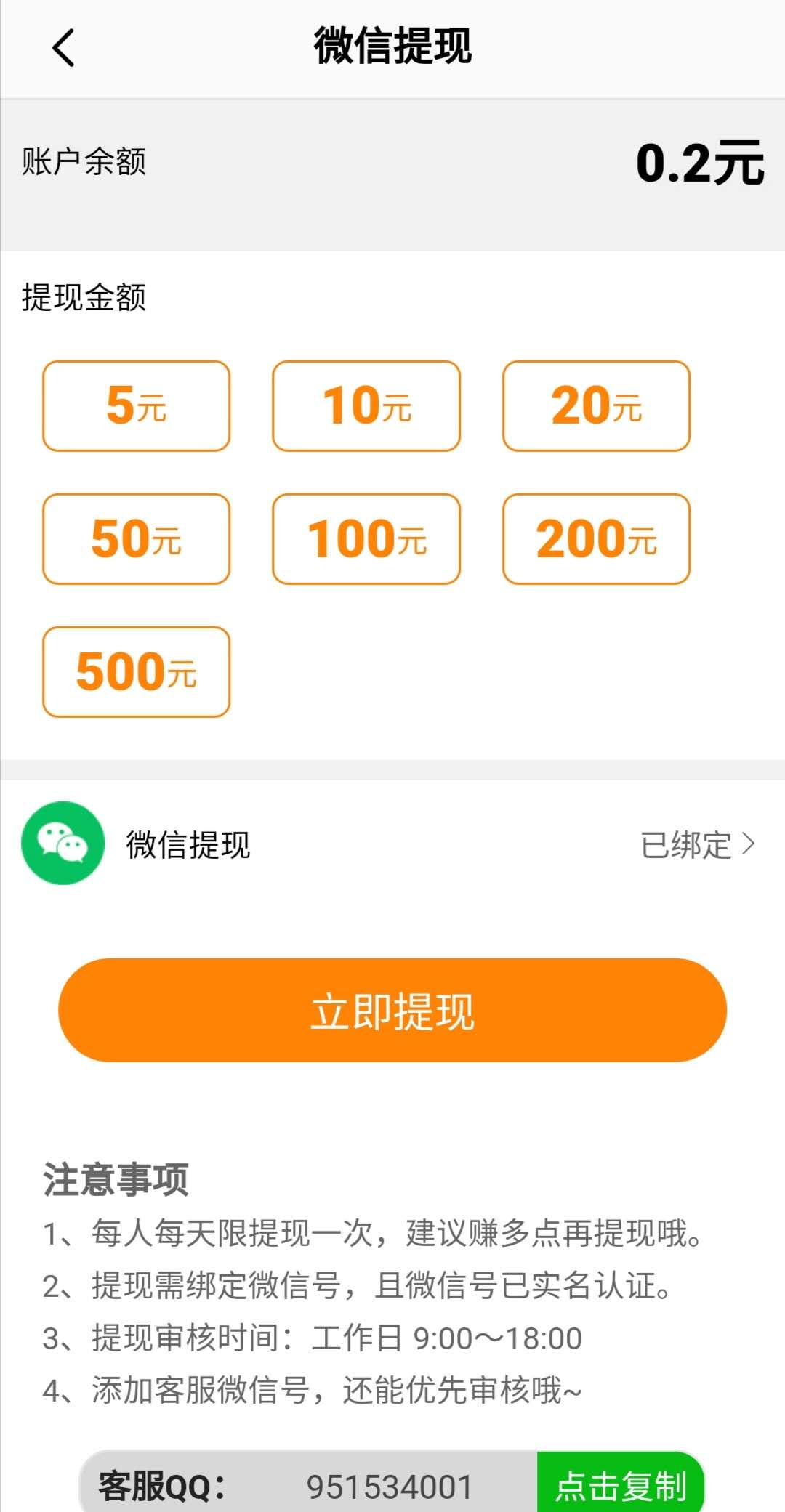Select the 50元 withdrawal amount
The width and height of the screenshot is (785, 1512).
point(137,539)
